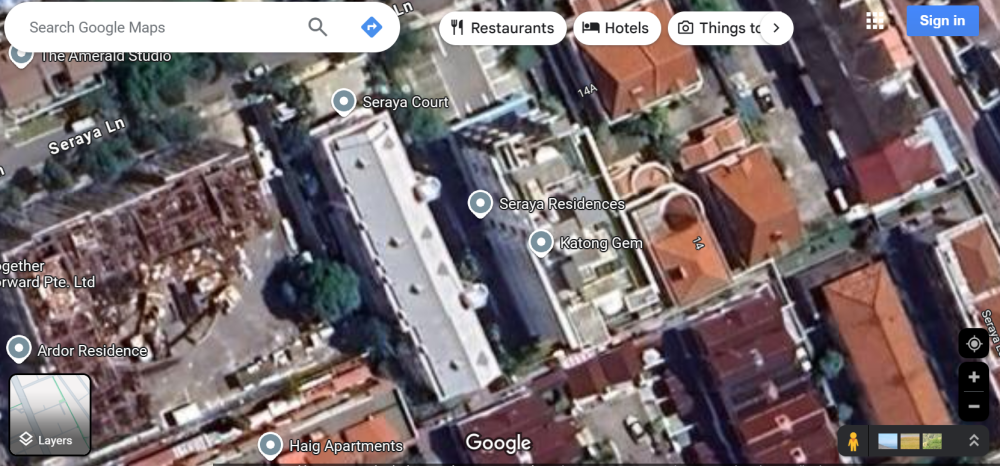Zoom out of the map
The height and width of the screenshot is (466, 1000).
973,406
